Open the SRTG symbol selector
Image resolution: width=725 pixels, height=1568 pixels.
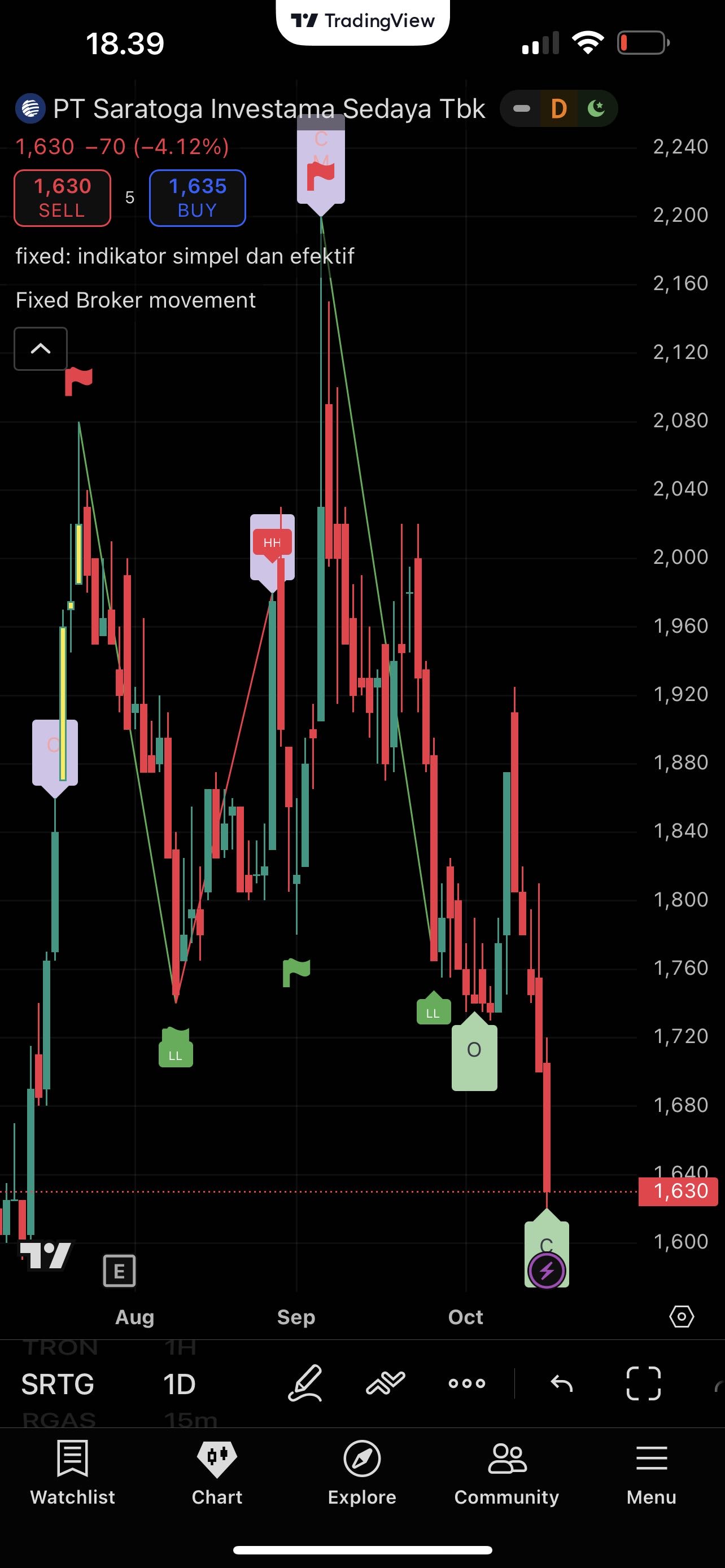pyautogui.click(x=58, y=1383)
